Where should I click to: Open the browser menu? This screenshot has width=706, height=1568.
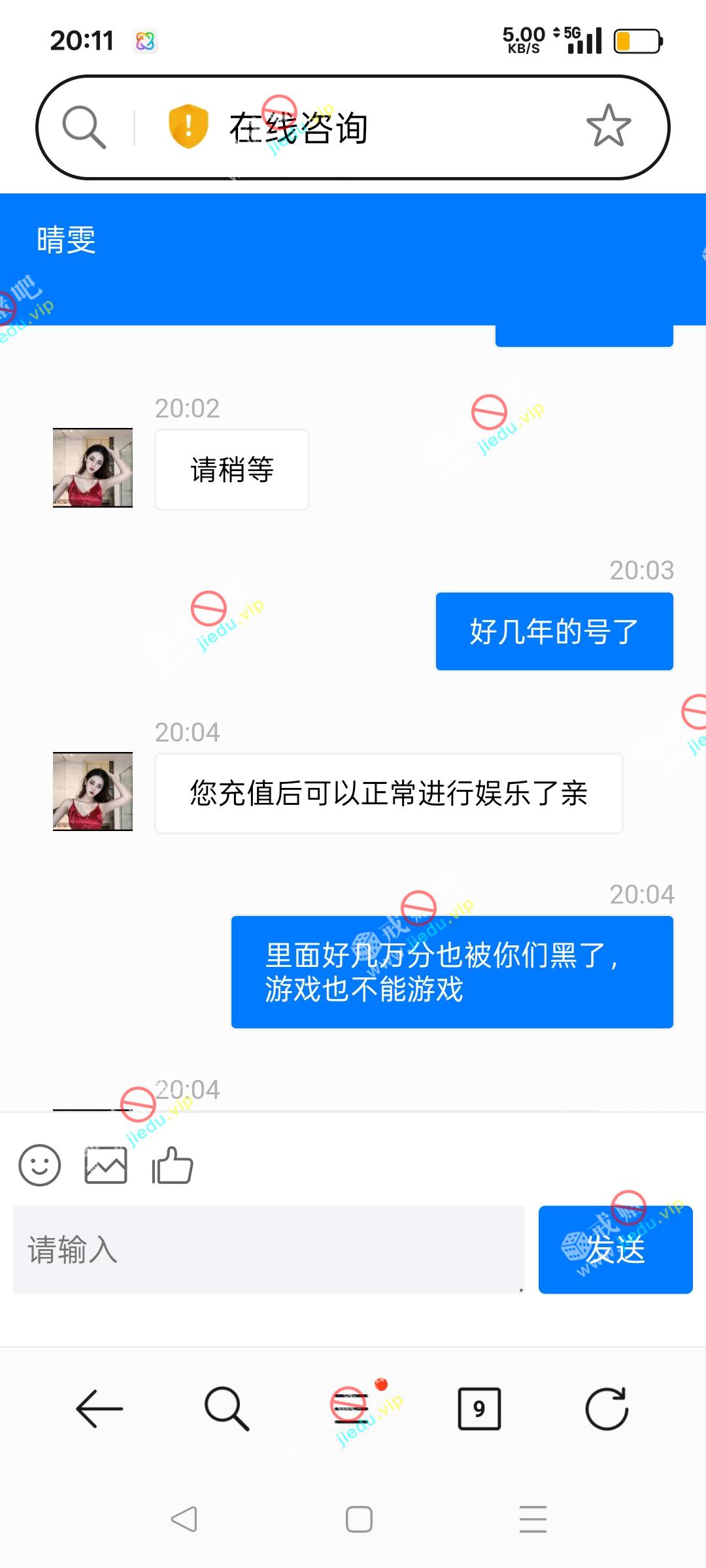(351, 1409)
